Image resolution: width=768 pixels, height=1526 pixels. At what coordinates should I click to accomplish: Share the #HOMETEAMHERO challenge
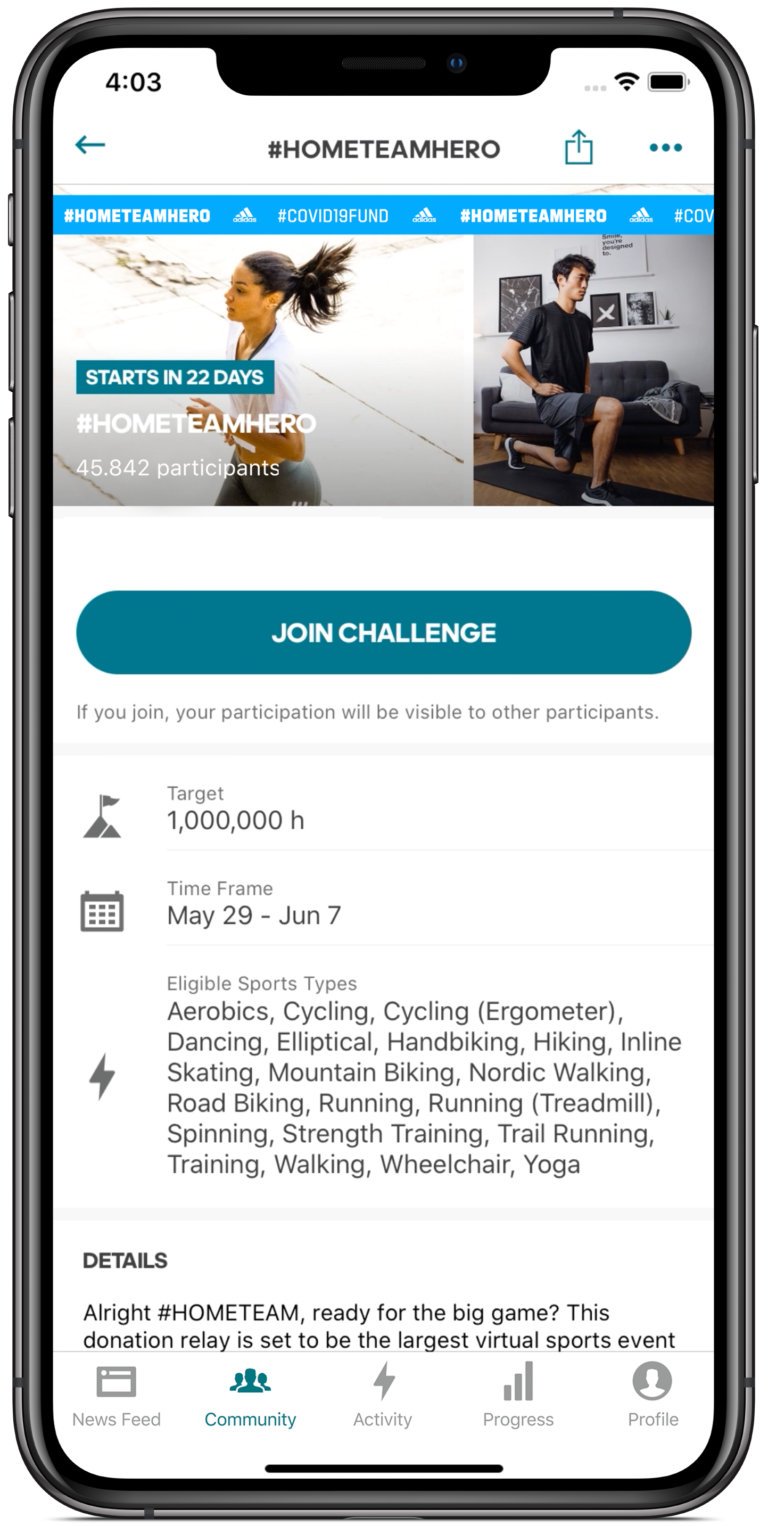[x=578, y=148]
